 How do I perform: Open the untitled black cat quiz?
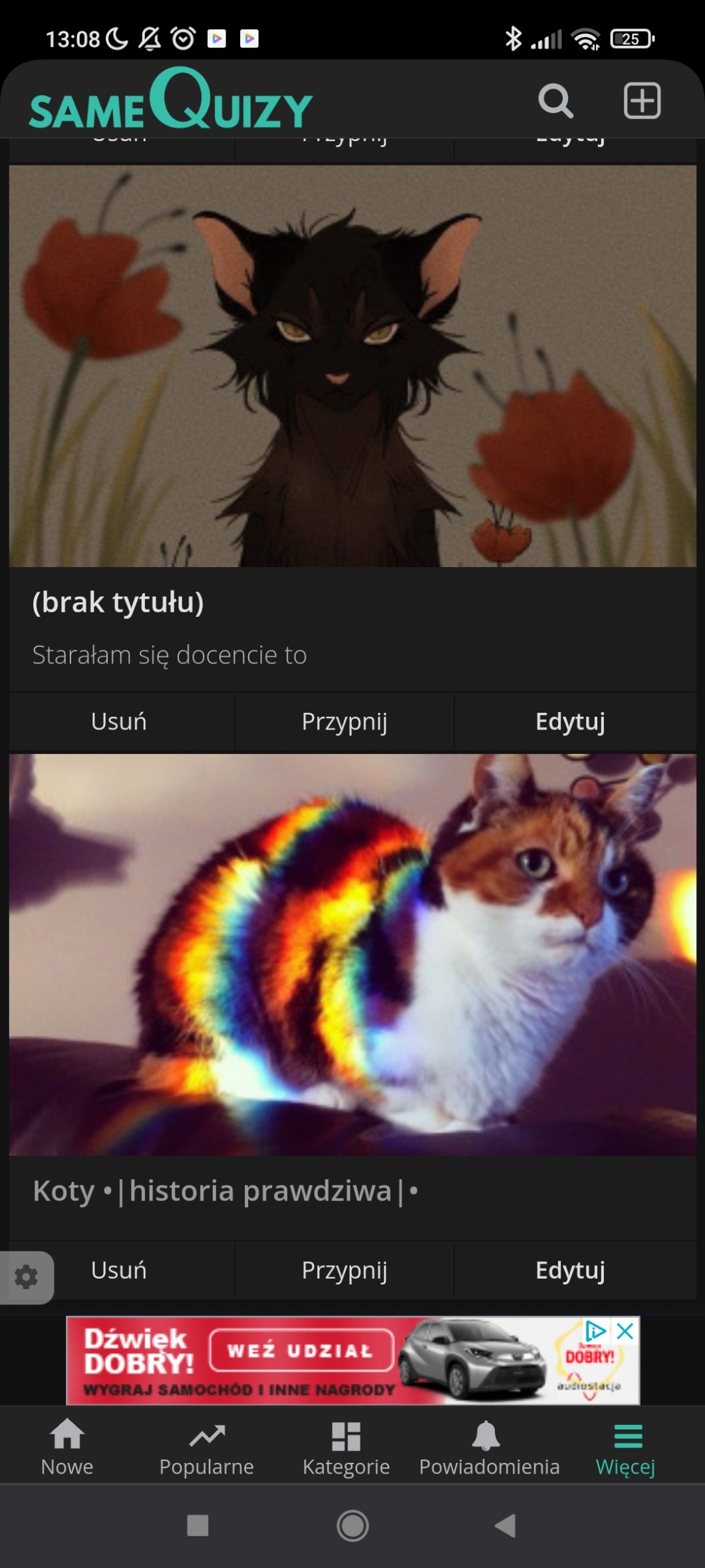coord(352,366)
